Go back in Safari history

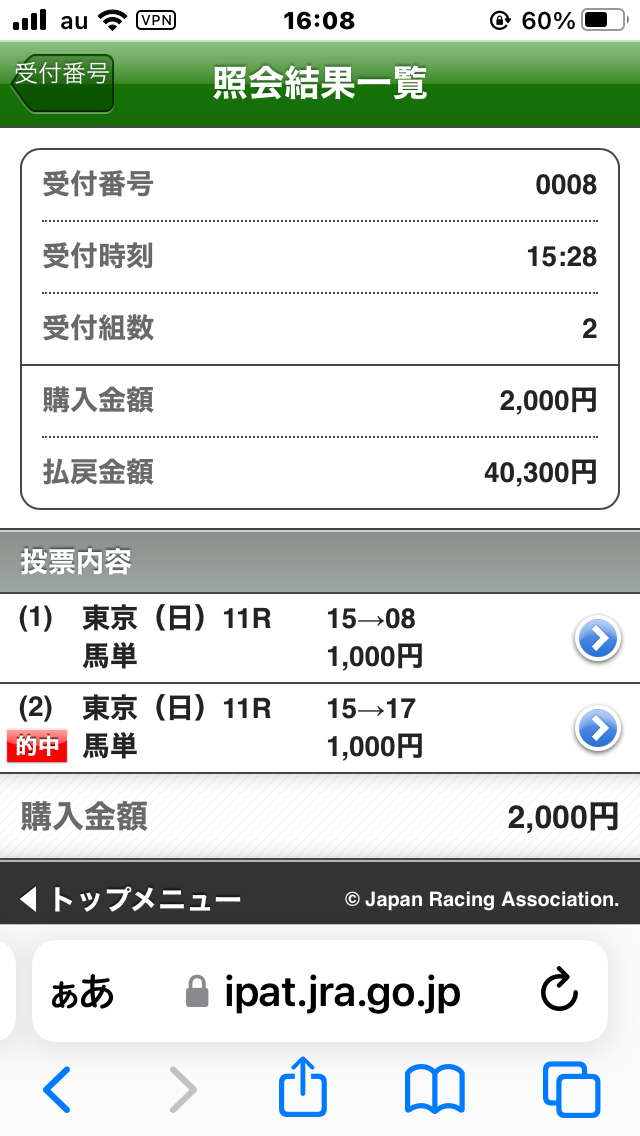pos(56,1089)
